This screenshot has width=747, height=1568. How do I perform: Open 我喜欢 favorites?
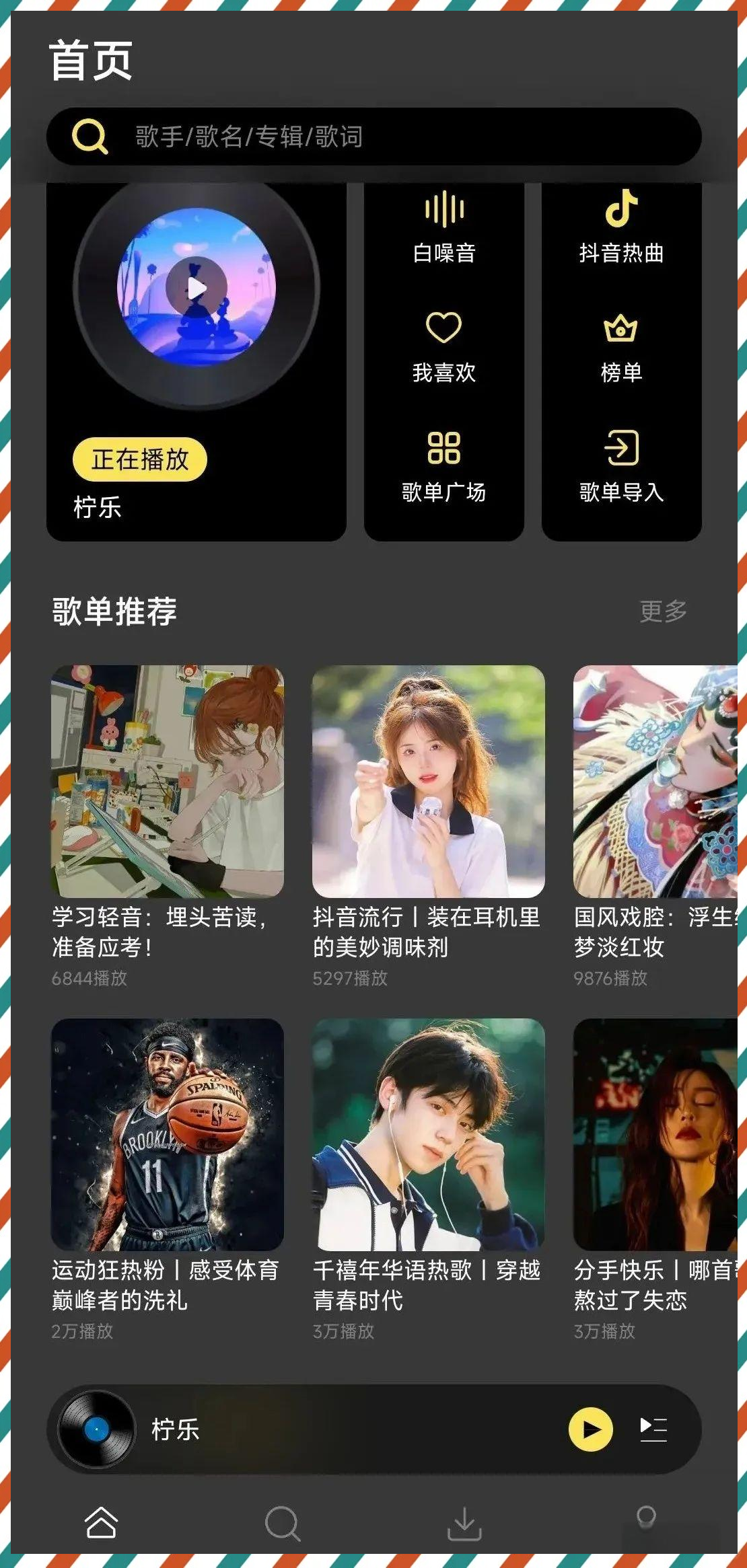point(444,348)
